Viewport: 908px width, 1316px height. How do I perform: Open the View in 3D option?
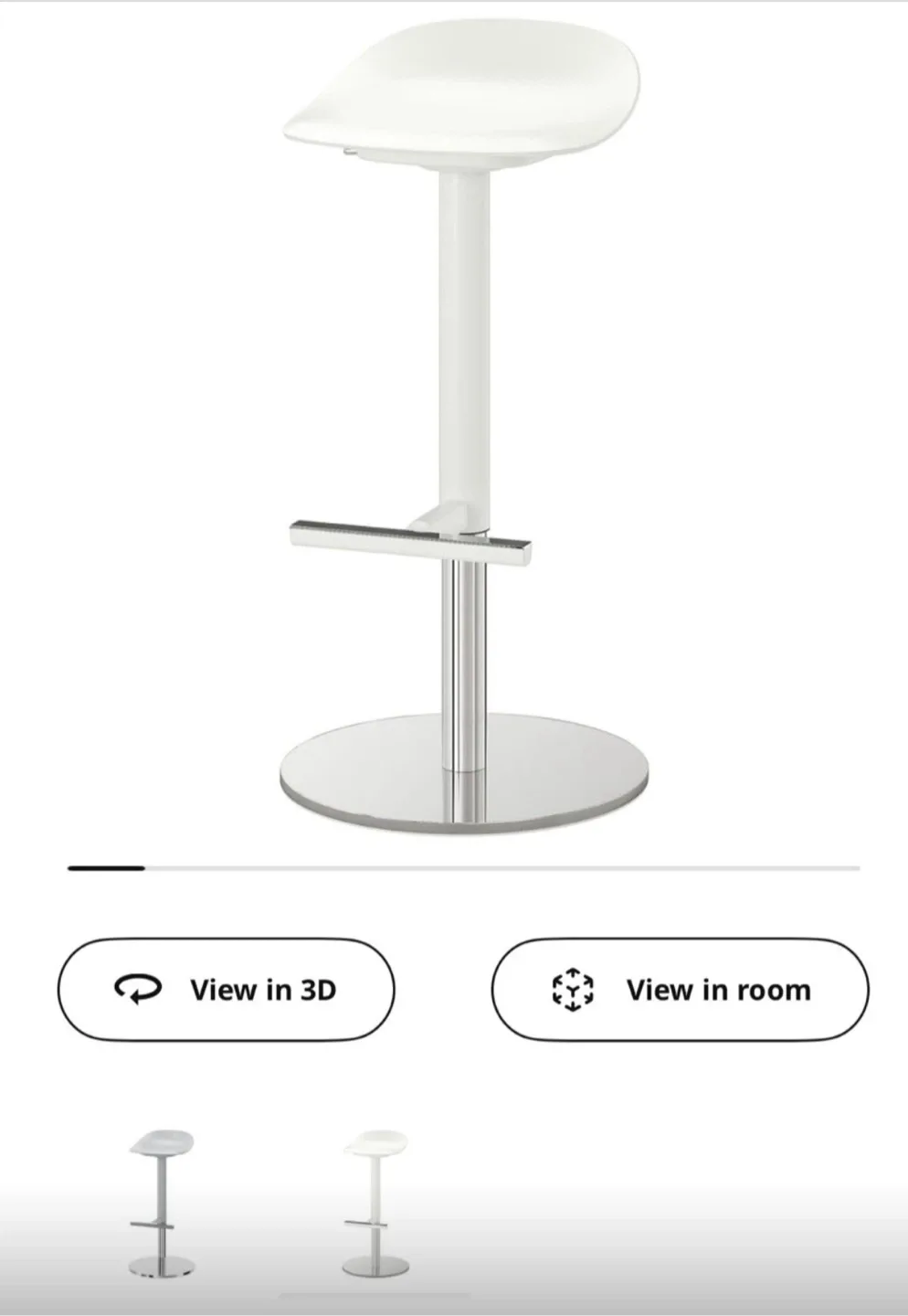click(226, 990)
